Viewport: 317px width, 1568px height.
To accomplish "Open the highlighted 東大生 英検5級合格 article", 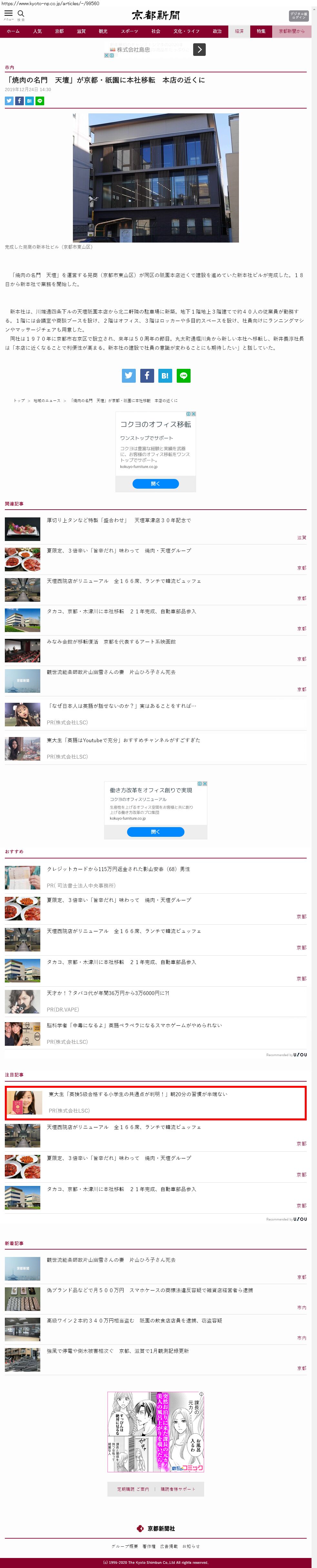I will pos(138,1094).
